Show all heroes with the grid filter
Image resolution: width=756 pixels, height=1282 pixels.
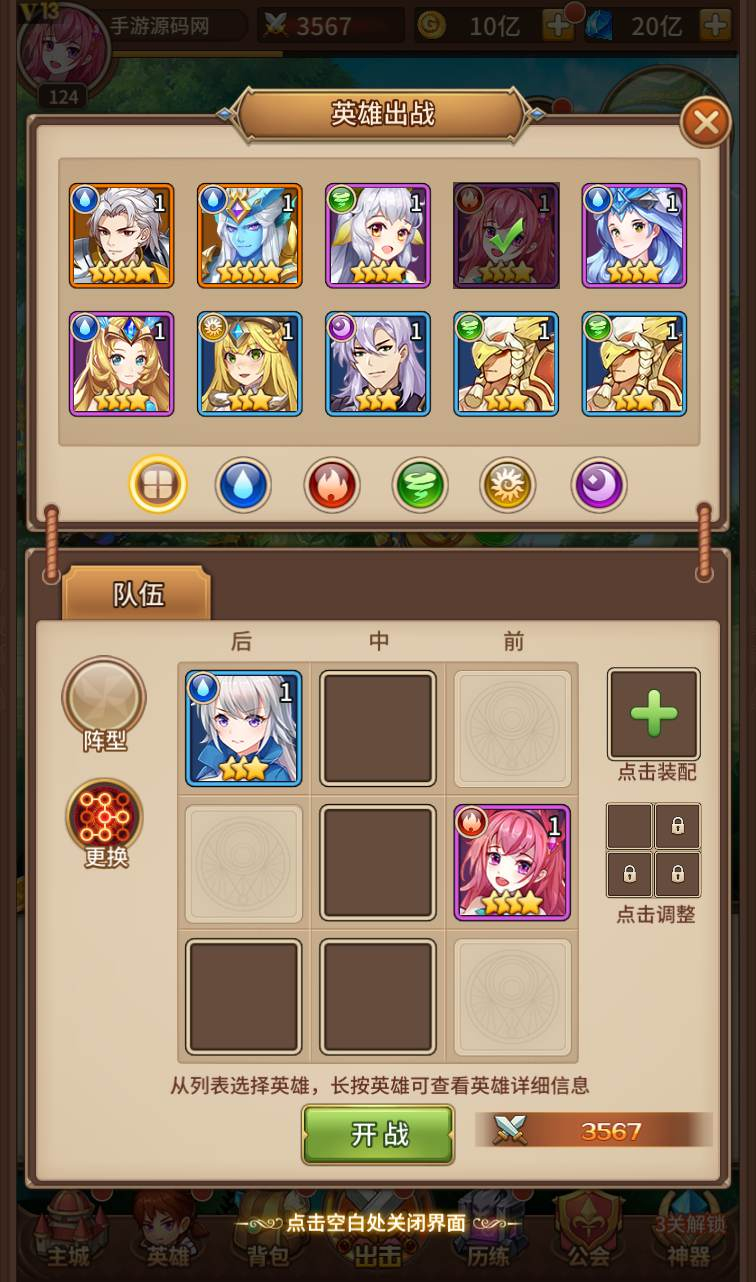158,485
